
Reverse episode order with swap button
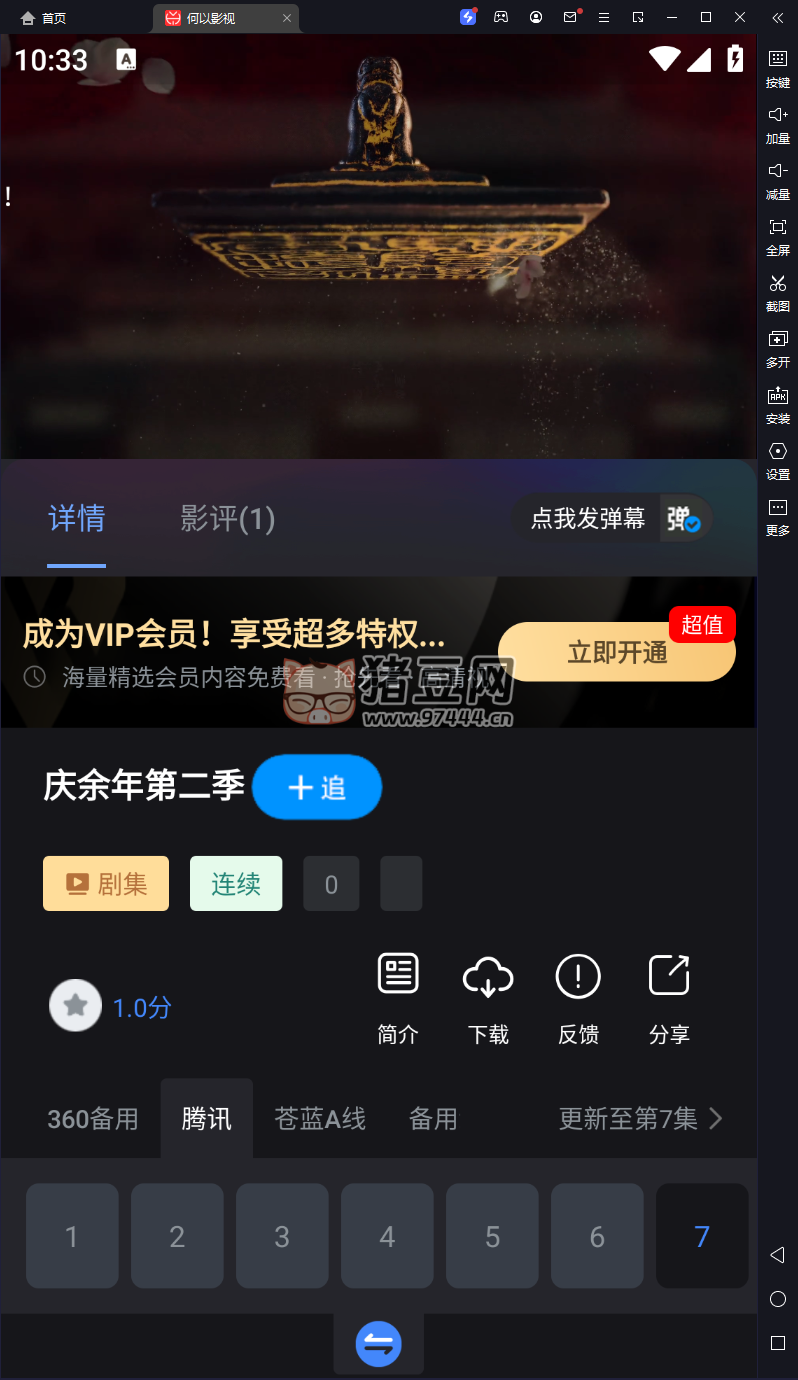pos(378,1344)
